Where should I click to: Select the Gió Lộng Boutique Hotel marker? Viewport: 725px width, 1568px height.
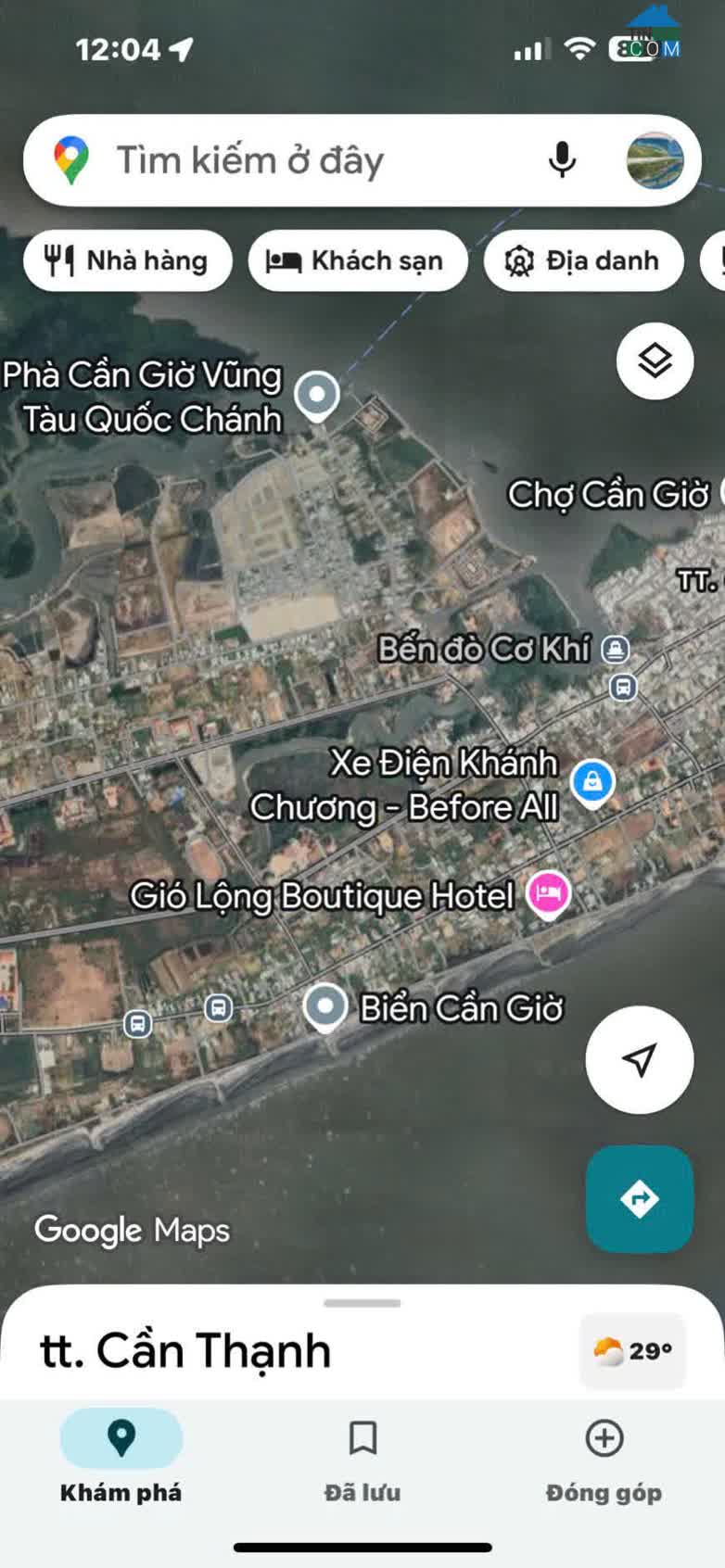[x=548, y=894]
